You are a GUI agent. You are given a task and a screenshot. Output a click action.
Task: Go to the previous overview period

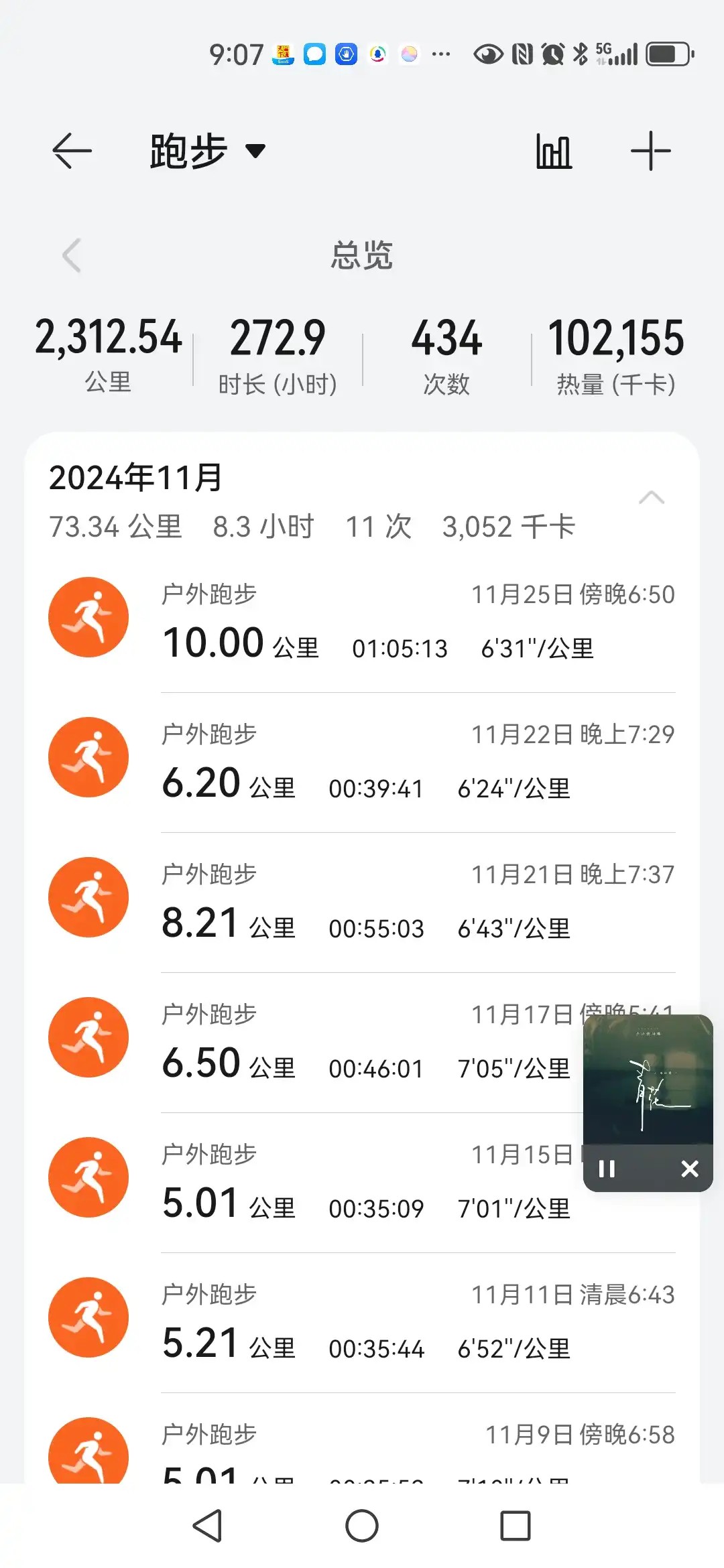[x=72, y=255]
